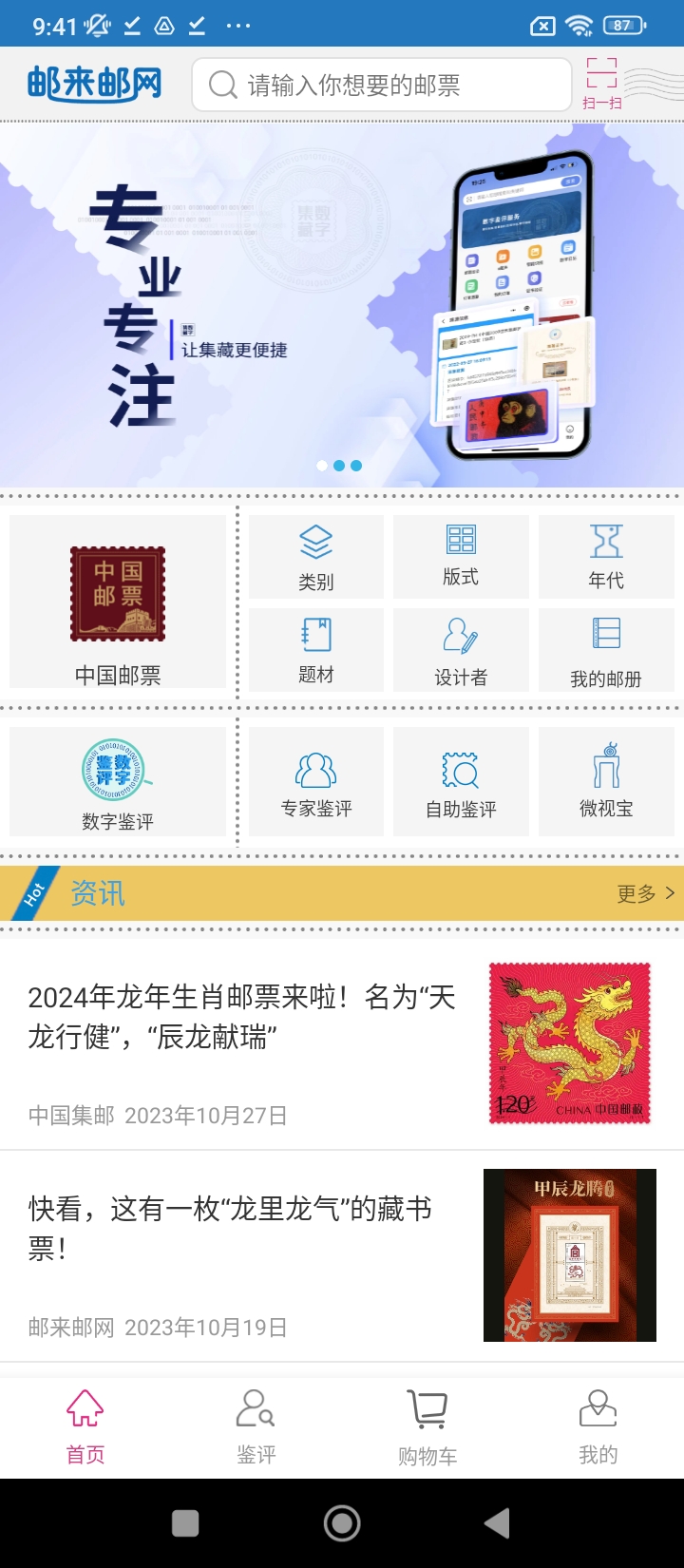Browse stamps by 类别

[315, 557]
